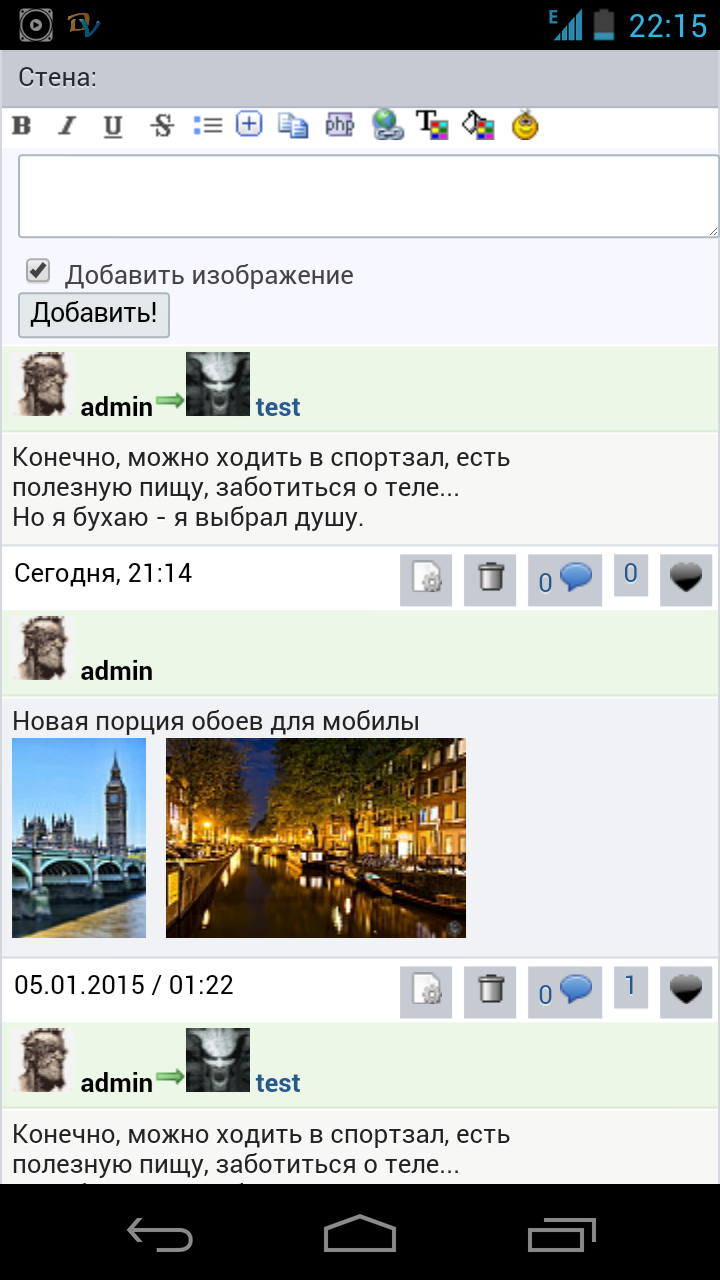
Task: Open comments on the Сегодня, 21:14 post
Action: pyautogui.click(x=565, y=579)
